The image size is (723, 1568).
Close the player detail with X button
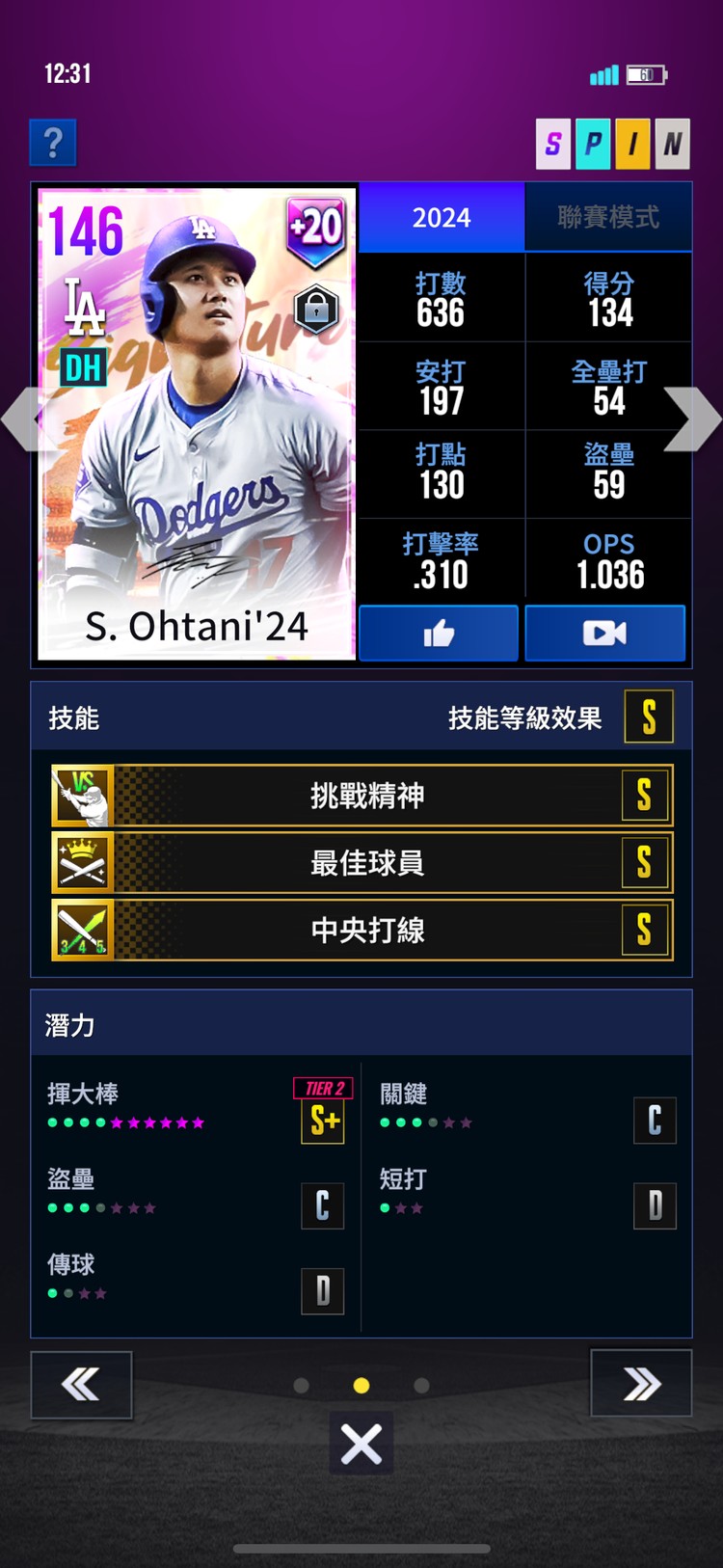(x=361, y=1444)
